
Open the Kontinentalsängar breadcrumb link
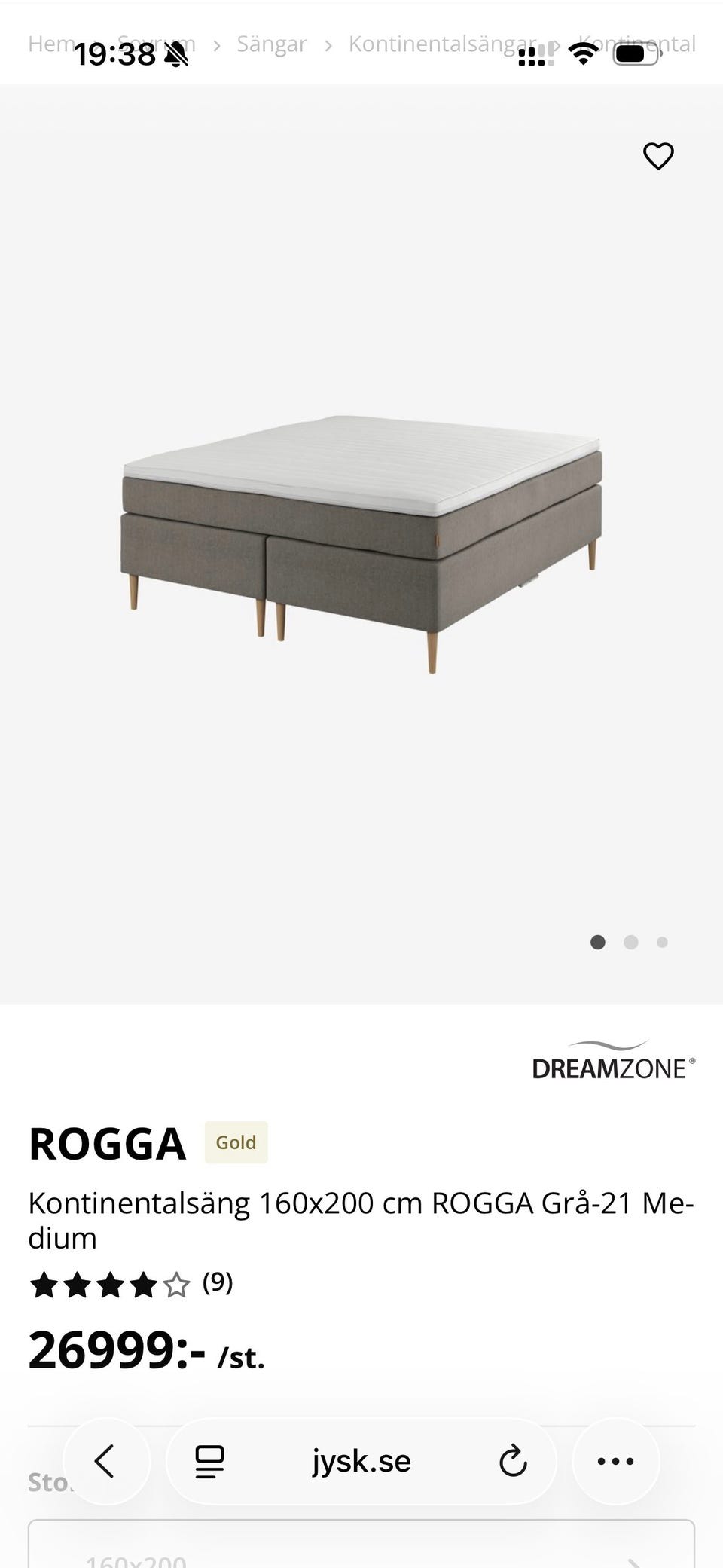pyautogui.click(x=441, y=44)
